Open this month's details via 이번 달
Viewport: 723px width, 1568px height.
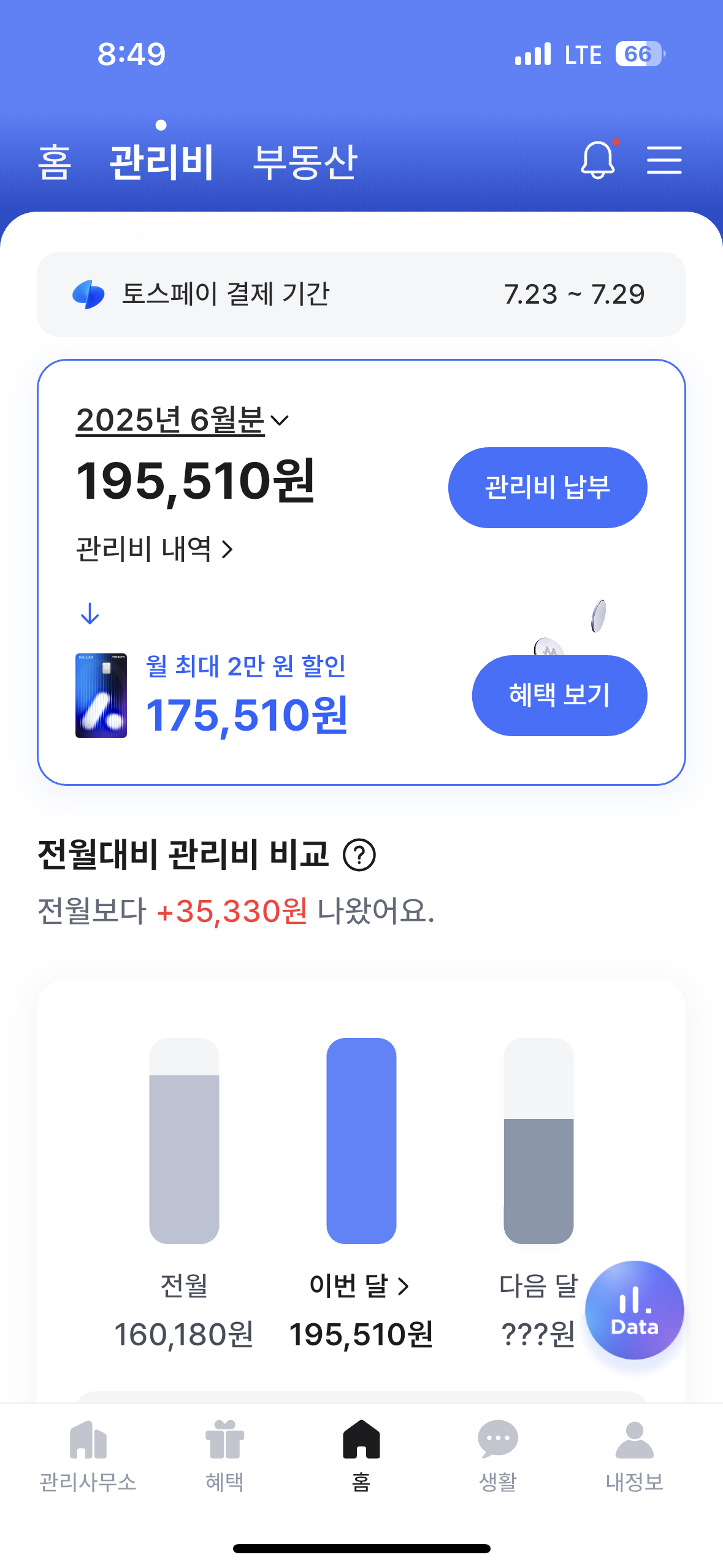[x=360, y=1285]
